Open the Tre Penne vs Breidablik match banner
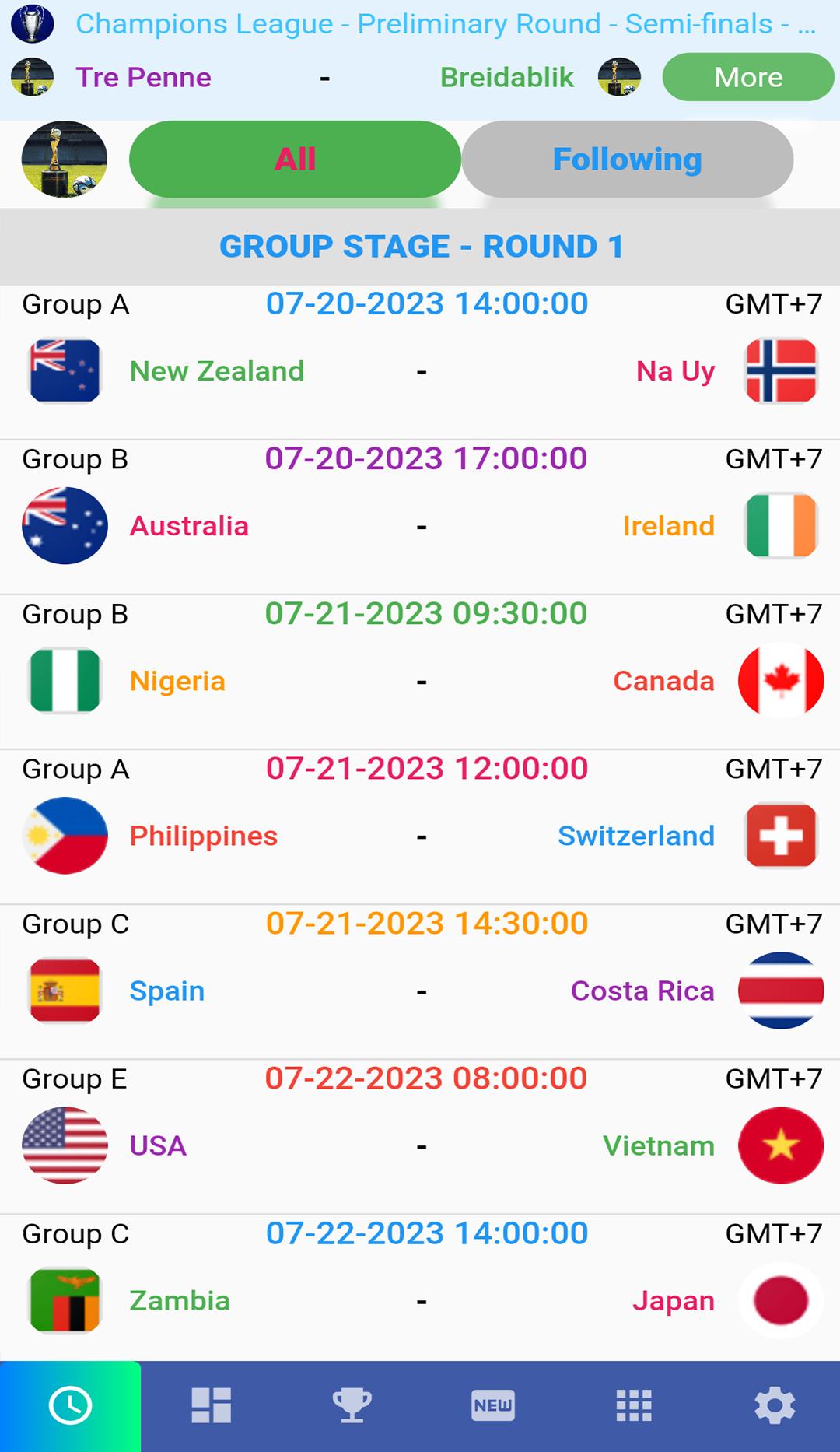The image size is (840, 1452). coord(327,77)
